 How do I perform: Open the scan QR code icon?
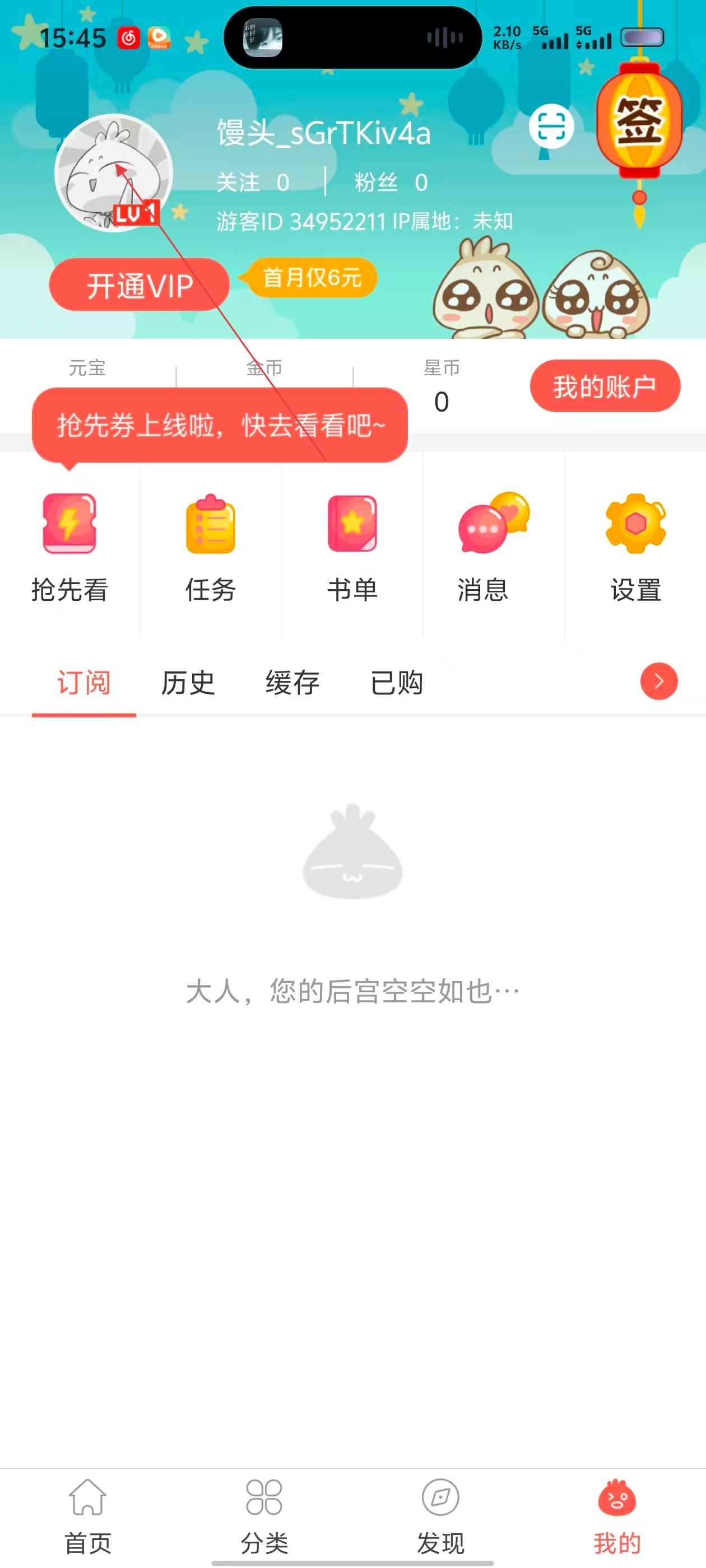tap(551, 127)
